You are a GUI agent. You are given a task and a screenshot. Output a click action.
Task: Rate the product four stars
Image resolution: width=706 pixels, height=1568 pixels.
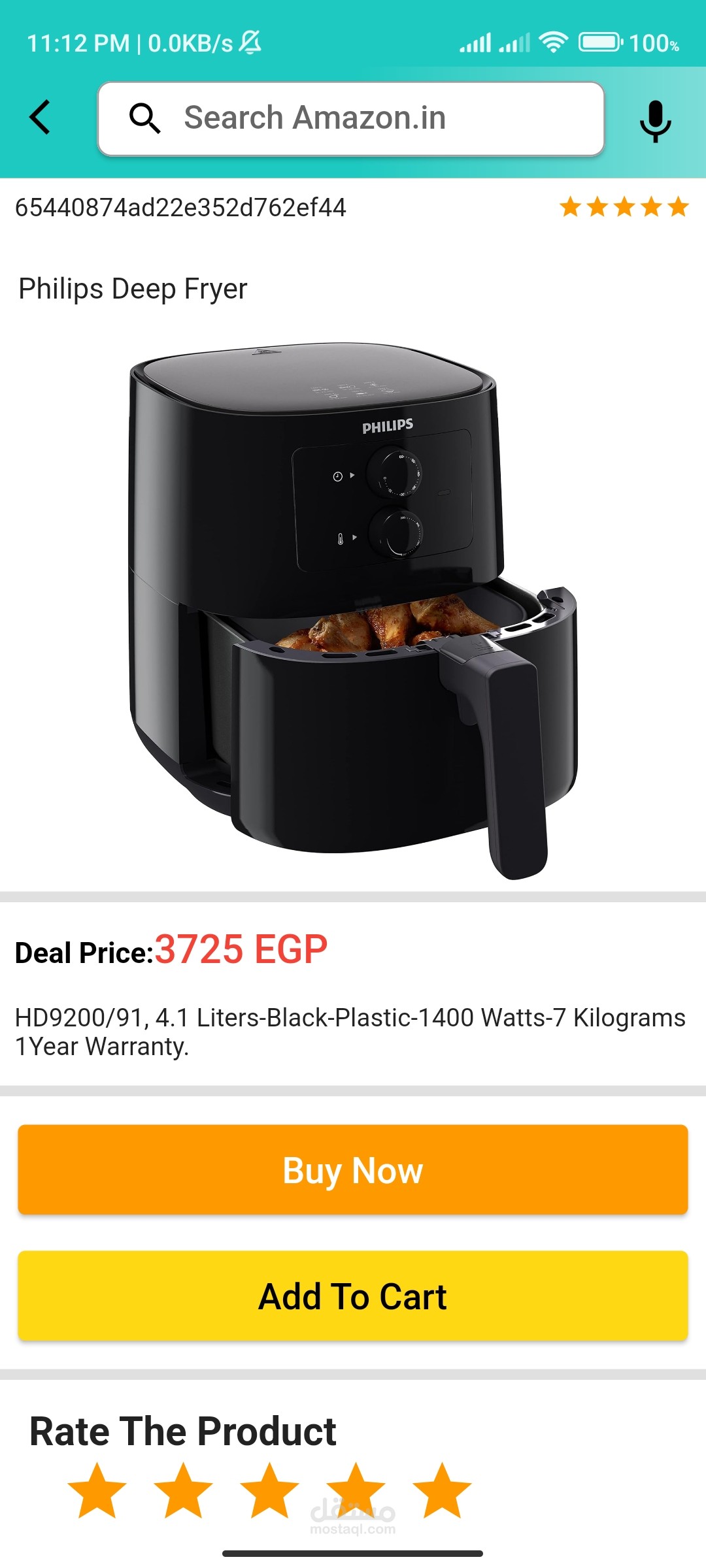356,1491
